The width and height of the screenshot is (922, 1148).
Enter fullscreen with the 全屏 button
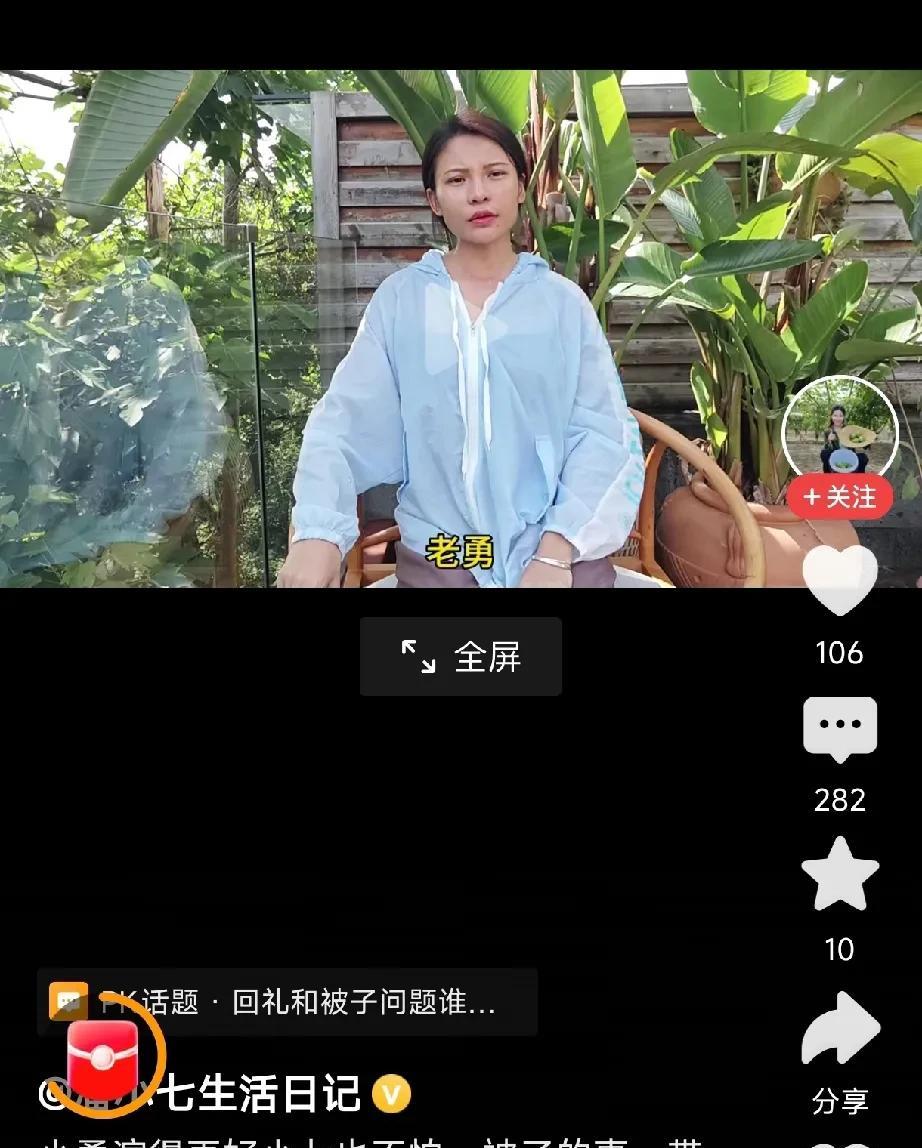point(460,655)
